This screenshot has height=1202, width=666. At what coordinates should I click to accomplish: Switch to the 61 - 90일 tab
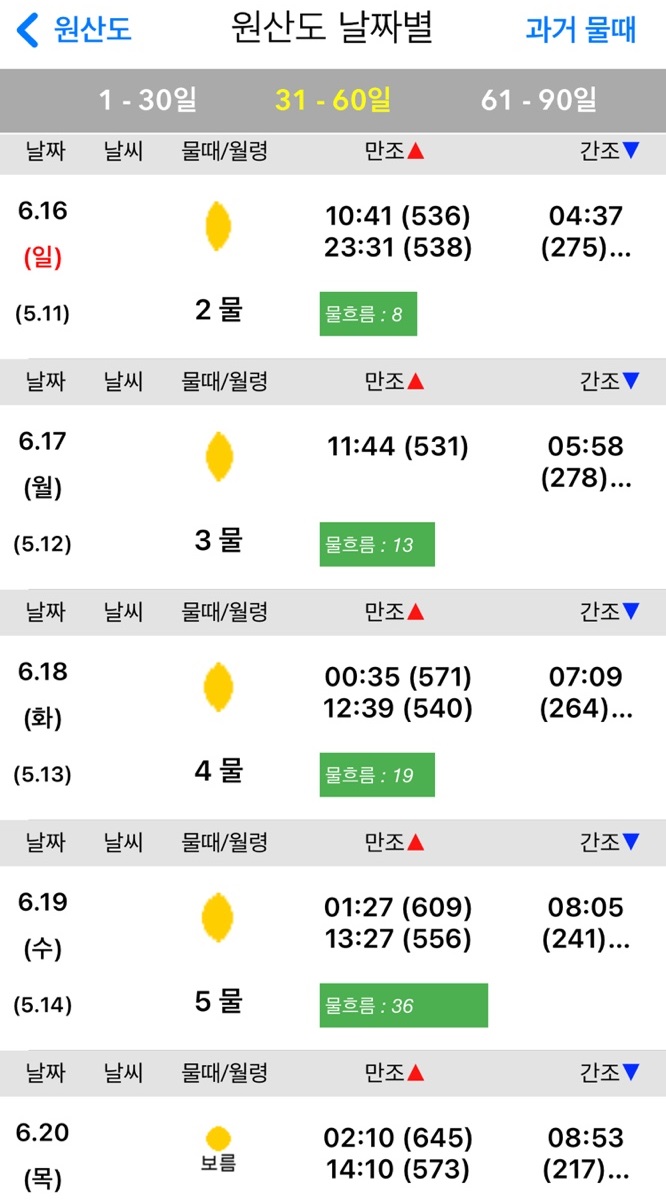click(539, 99)
